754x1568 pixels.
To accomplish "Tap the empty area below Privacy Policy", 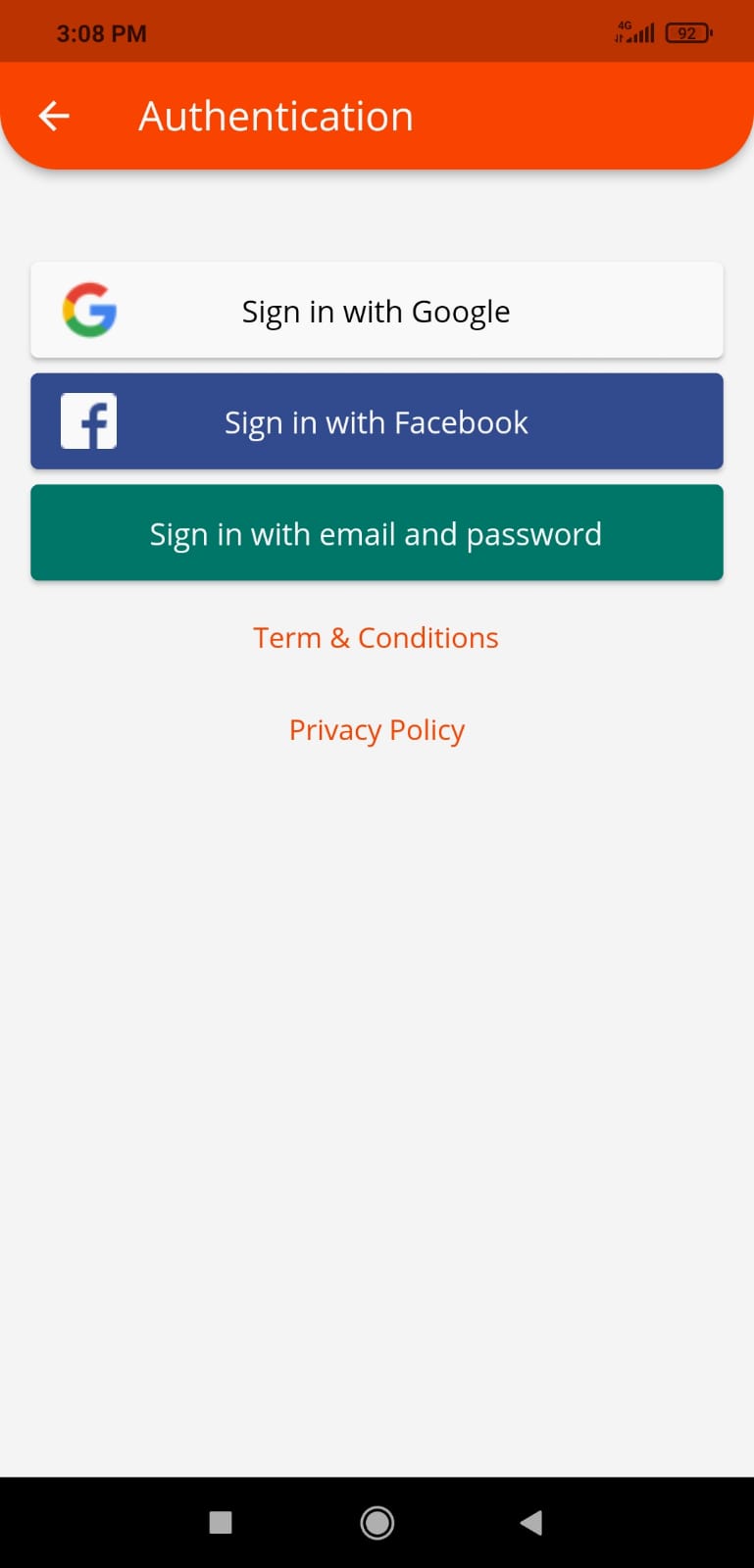I will [x=376, y=1078].
